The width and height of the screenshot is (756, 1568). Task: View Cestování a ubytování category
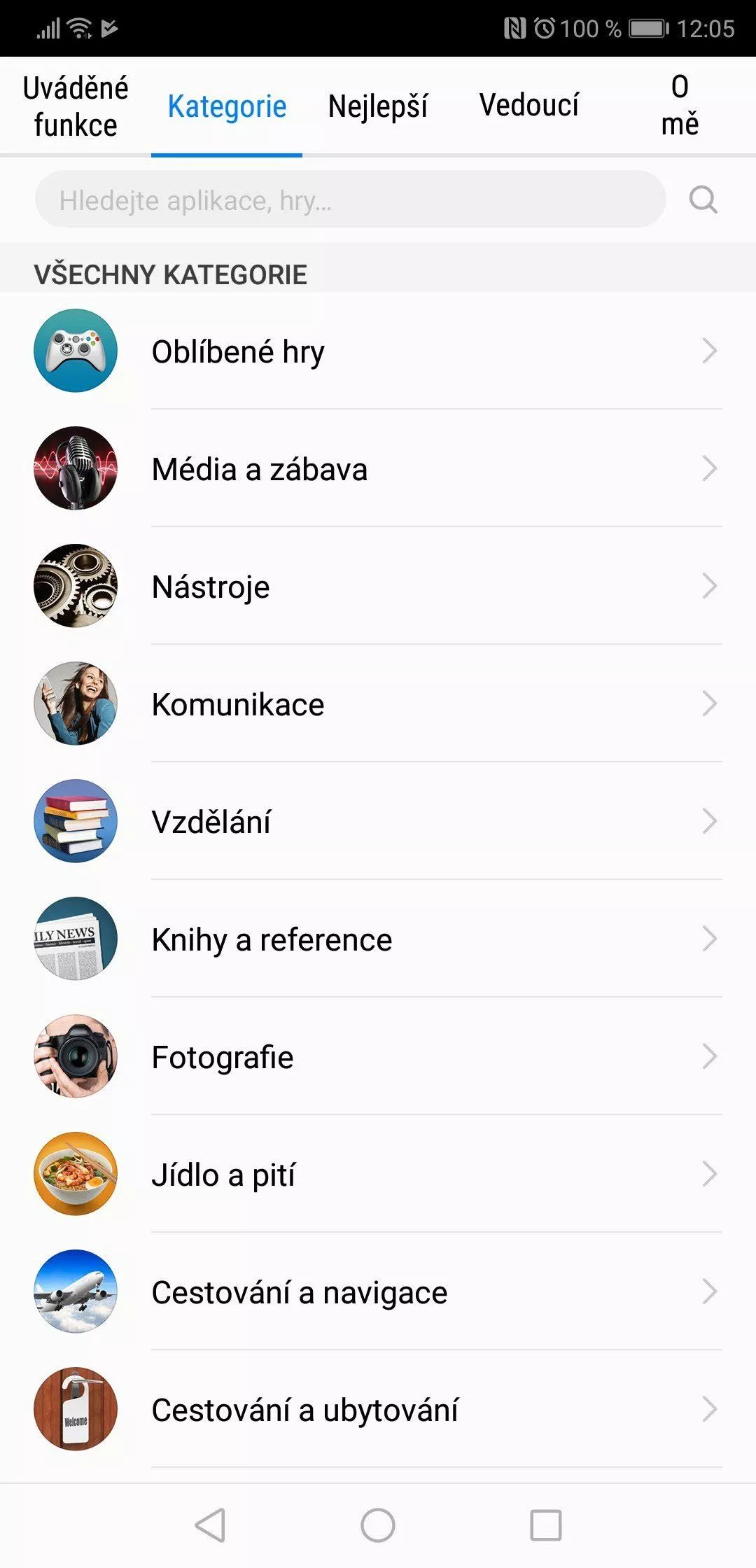click(378, 1409)
